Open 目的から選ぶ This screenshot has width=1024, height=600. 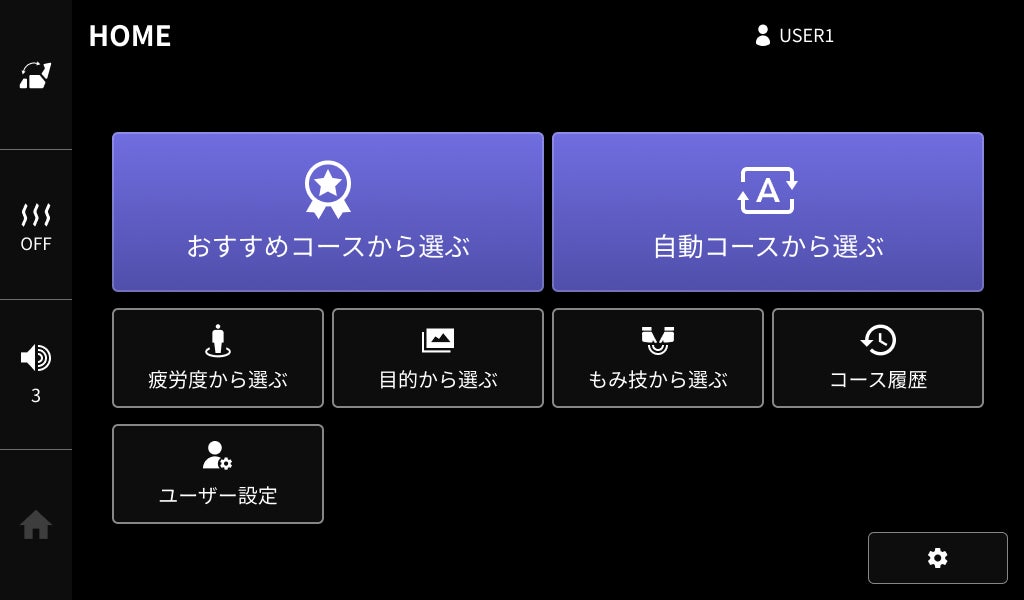click(x=438, y=358)
